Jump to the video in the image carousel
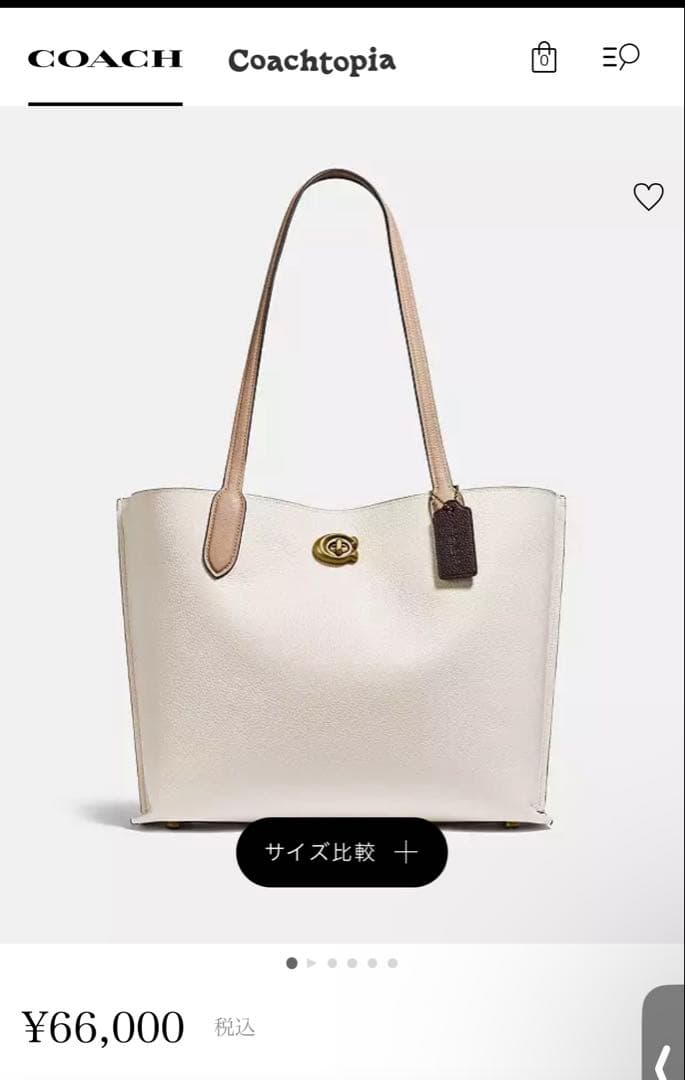This screenshot has width=685, height=1080. click(x=311, y=963)
